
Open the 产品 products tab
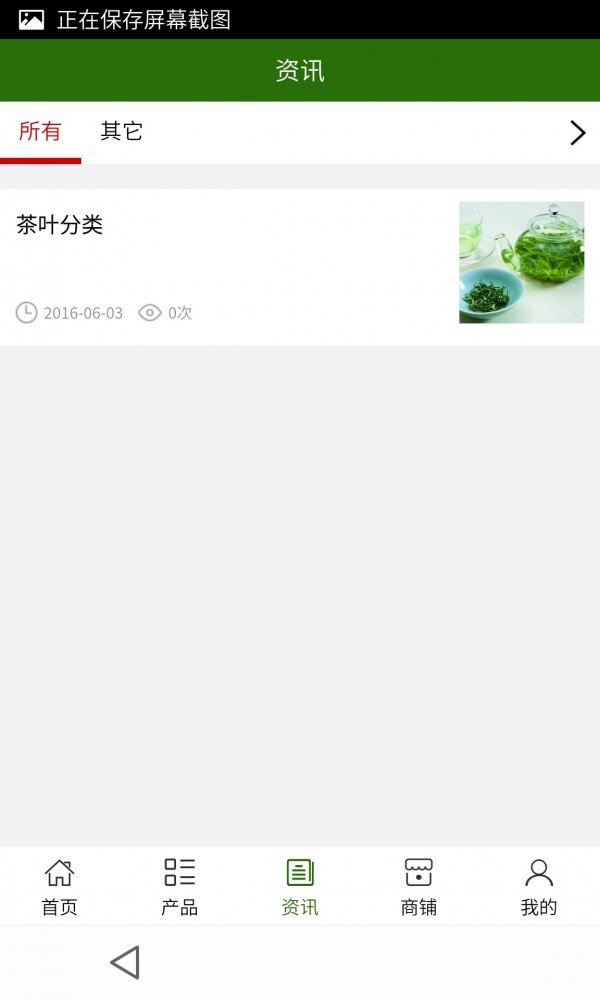tap(180, 887)
